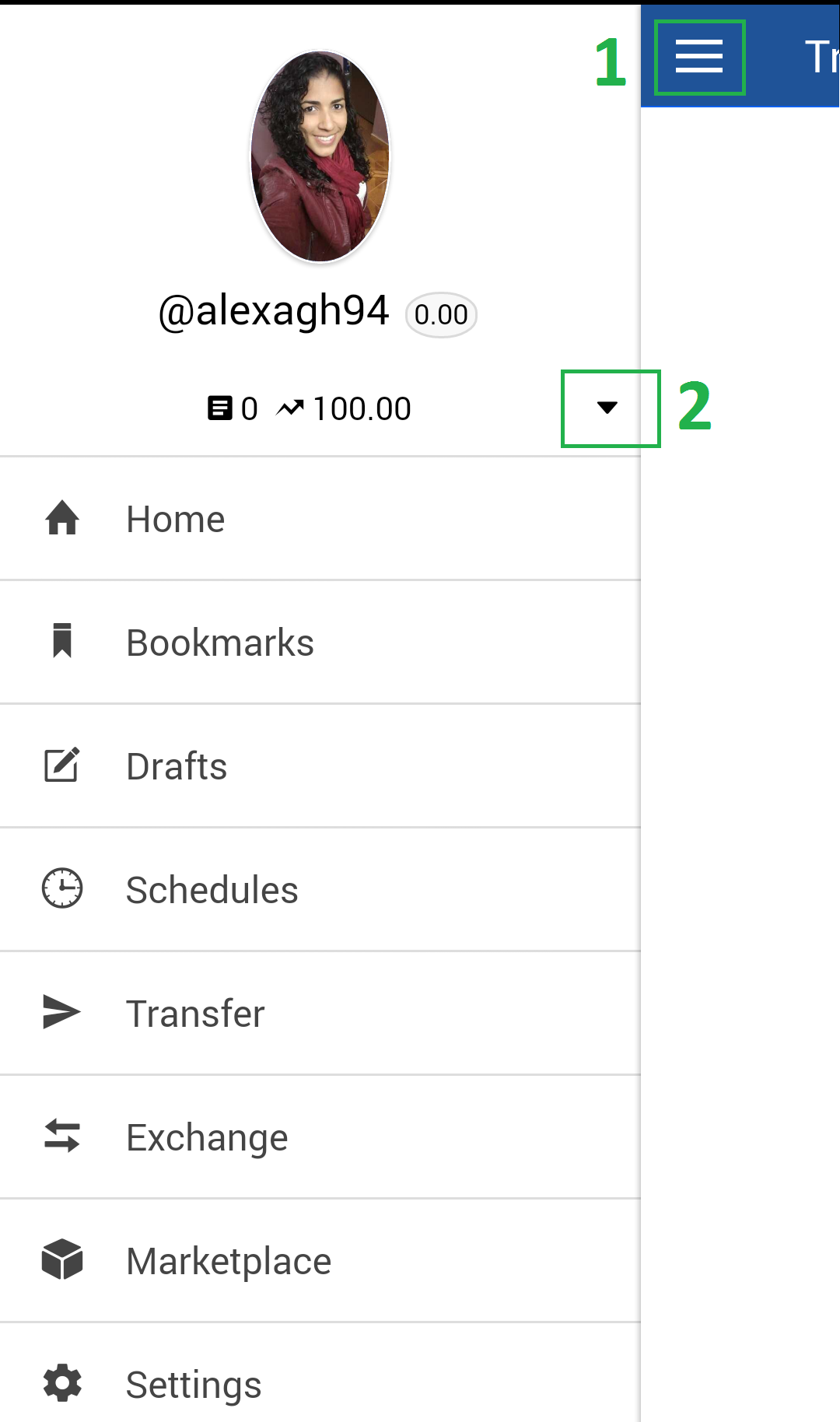
Task: Open the @alexagh94 profile picture
Action: [x=320, y=156]
